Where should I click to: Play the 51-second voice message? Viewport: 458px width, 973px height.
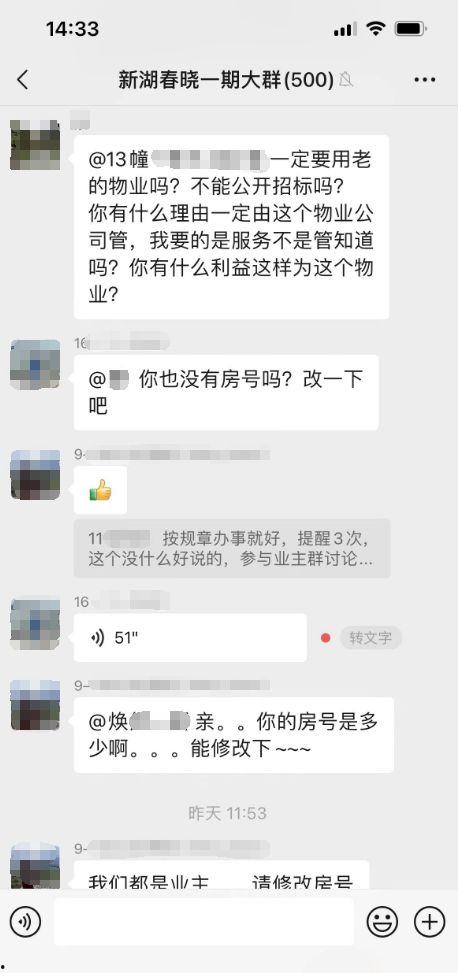pos(190,637)
